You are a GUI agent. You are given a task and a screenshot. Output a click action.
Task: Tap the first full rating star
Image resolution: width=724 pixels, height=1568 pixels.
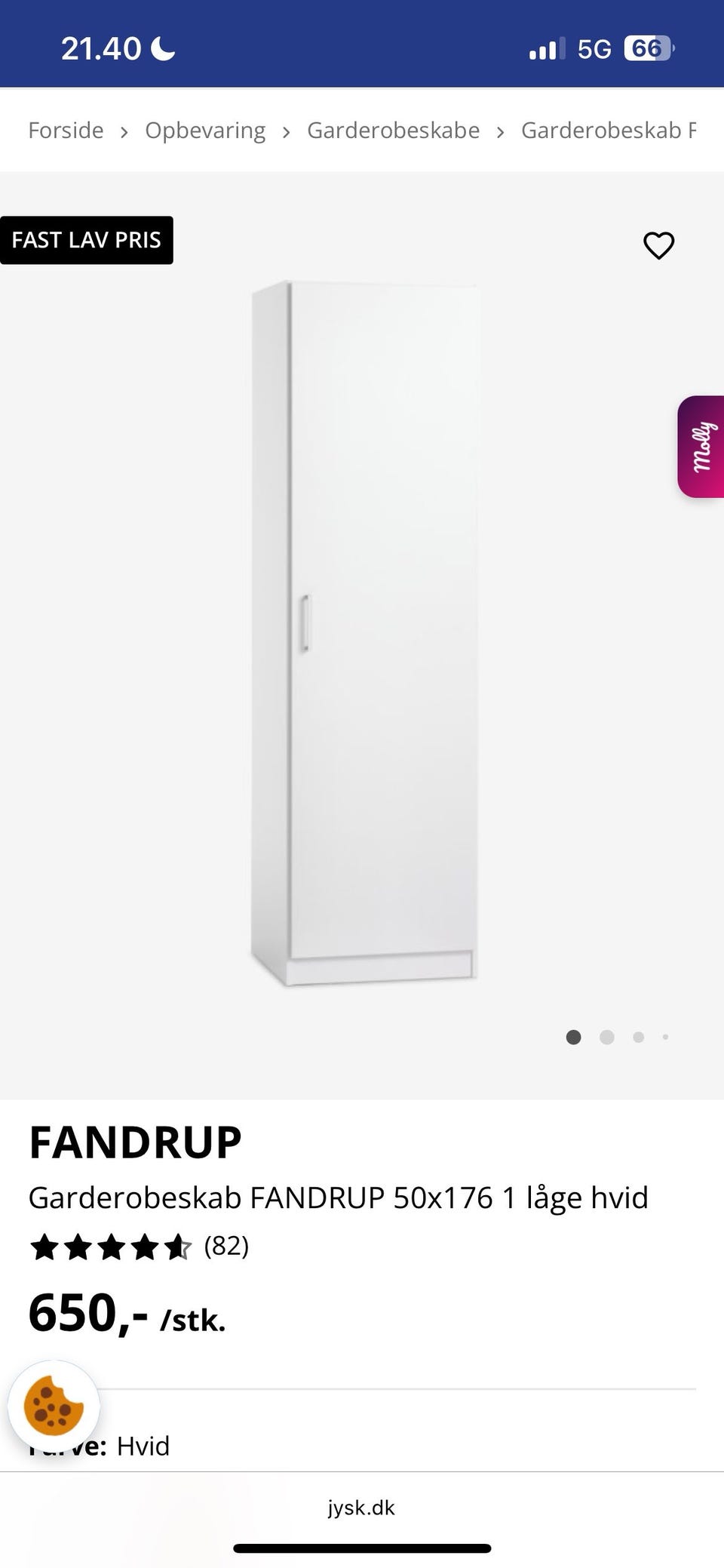point(44,1247)
